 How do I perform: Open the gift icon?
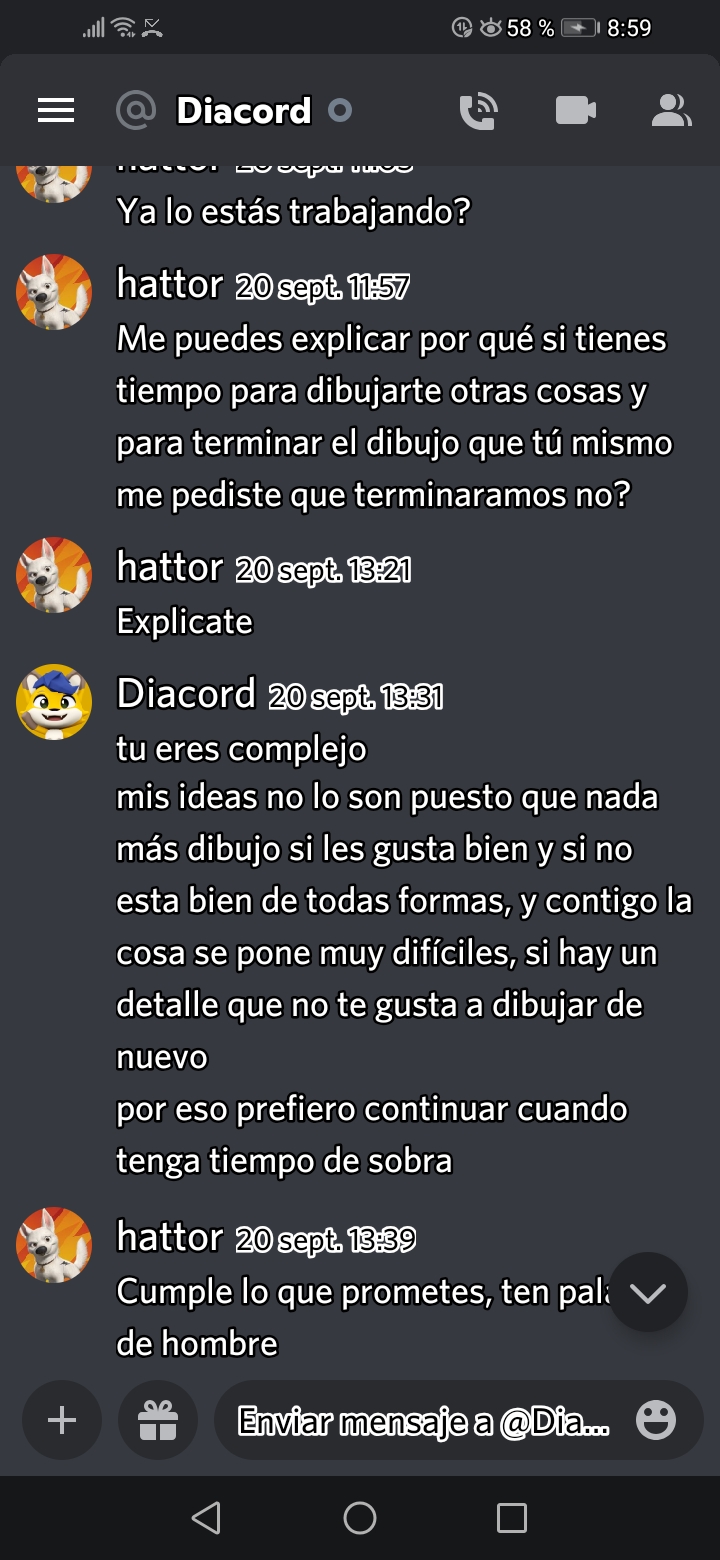pos(158,1420)
